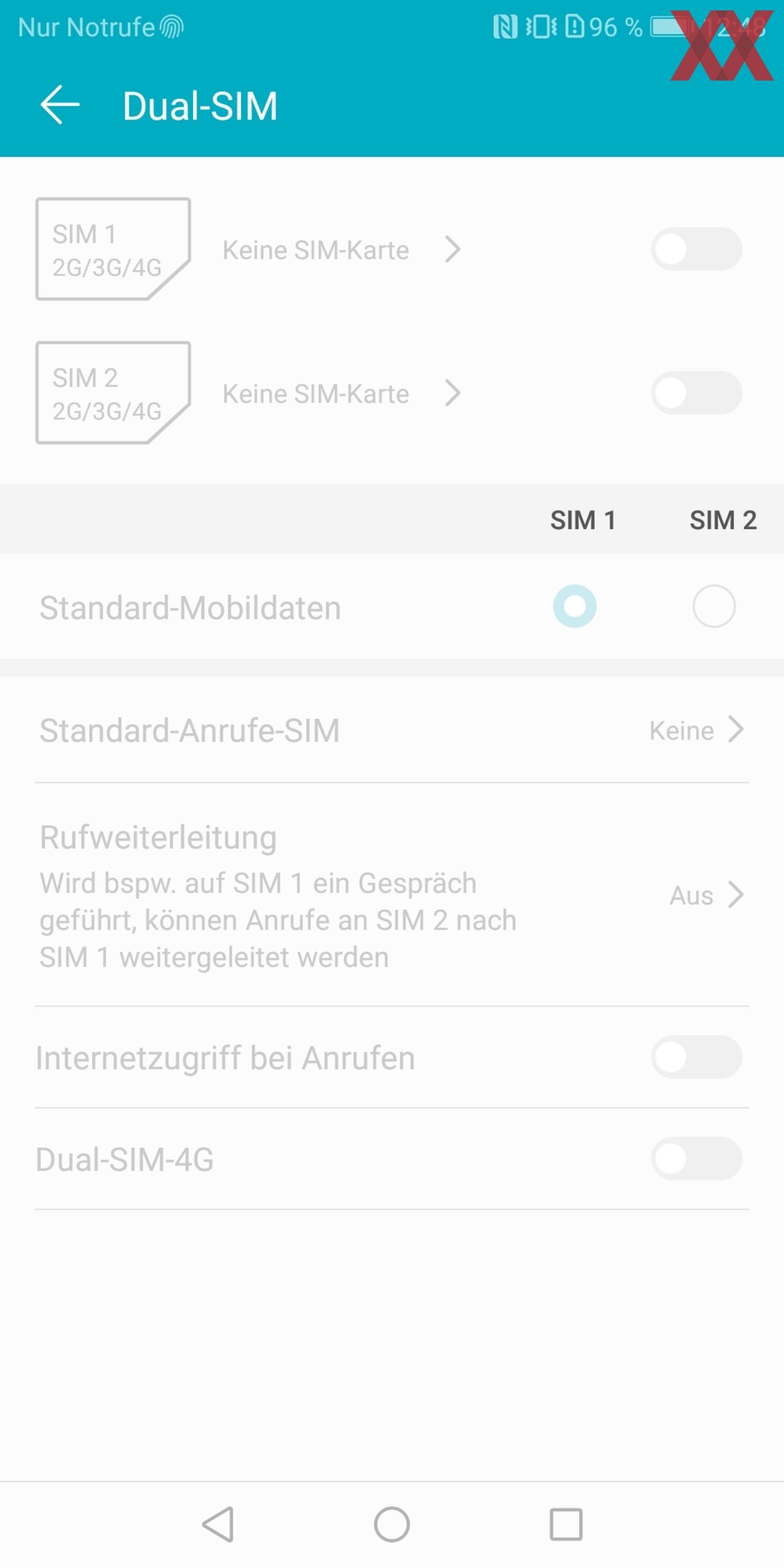Select SIM 2 for Standard-Mobildaten
This screenshot has width=784, height=1568.
(x=714, y=606)
